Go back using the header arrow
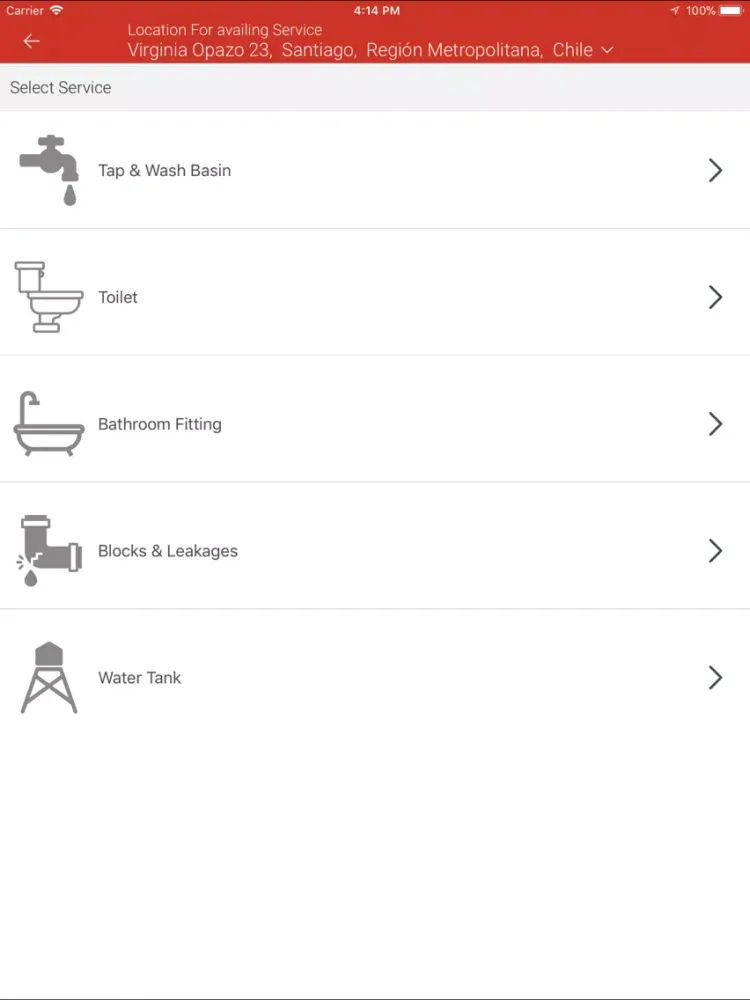Viewport: 750px width, 1000px height. (x=32, y=41)
